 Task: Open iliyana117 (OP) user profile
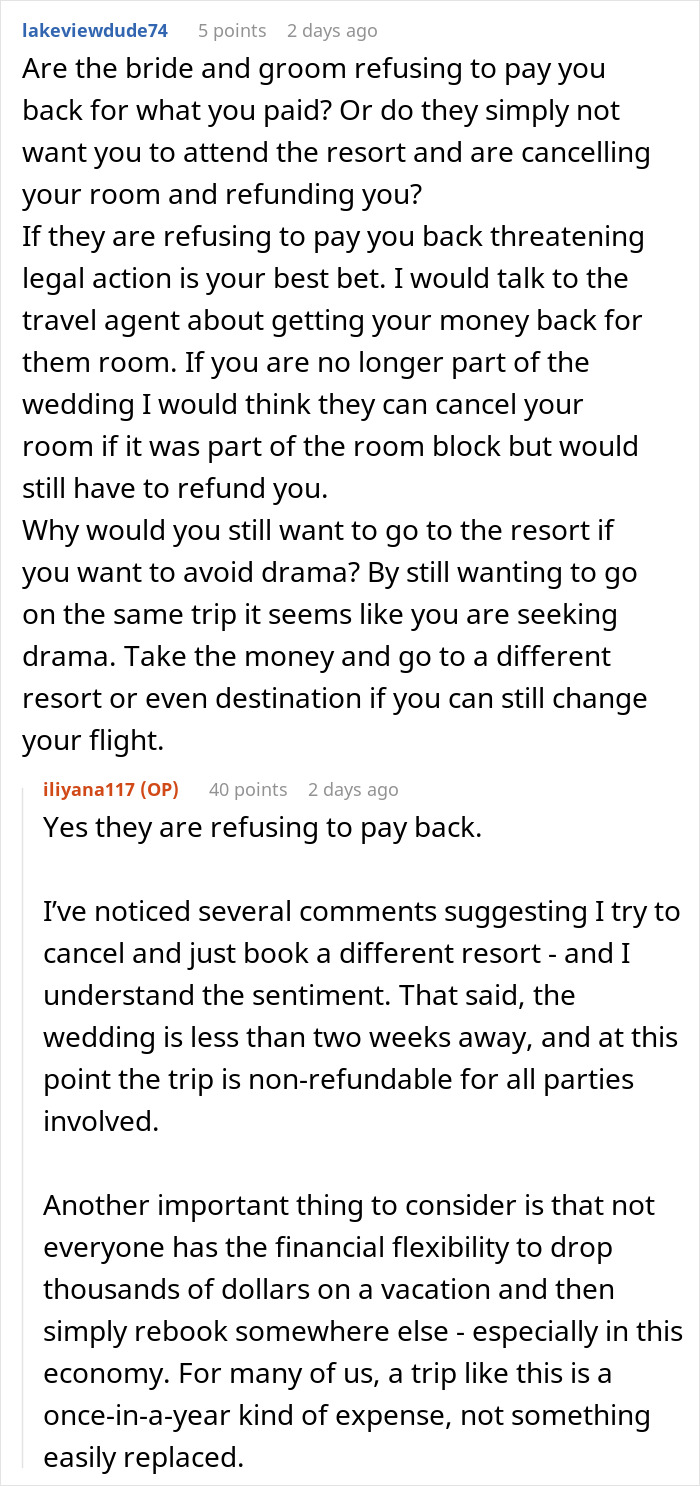111,790
